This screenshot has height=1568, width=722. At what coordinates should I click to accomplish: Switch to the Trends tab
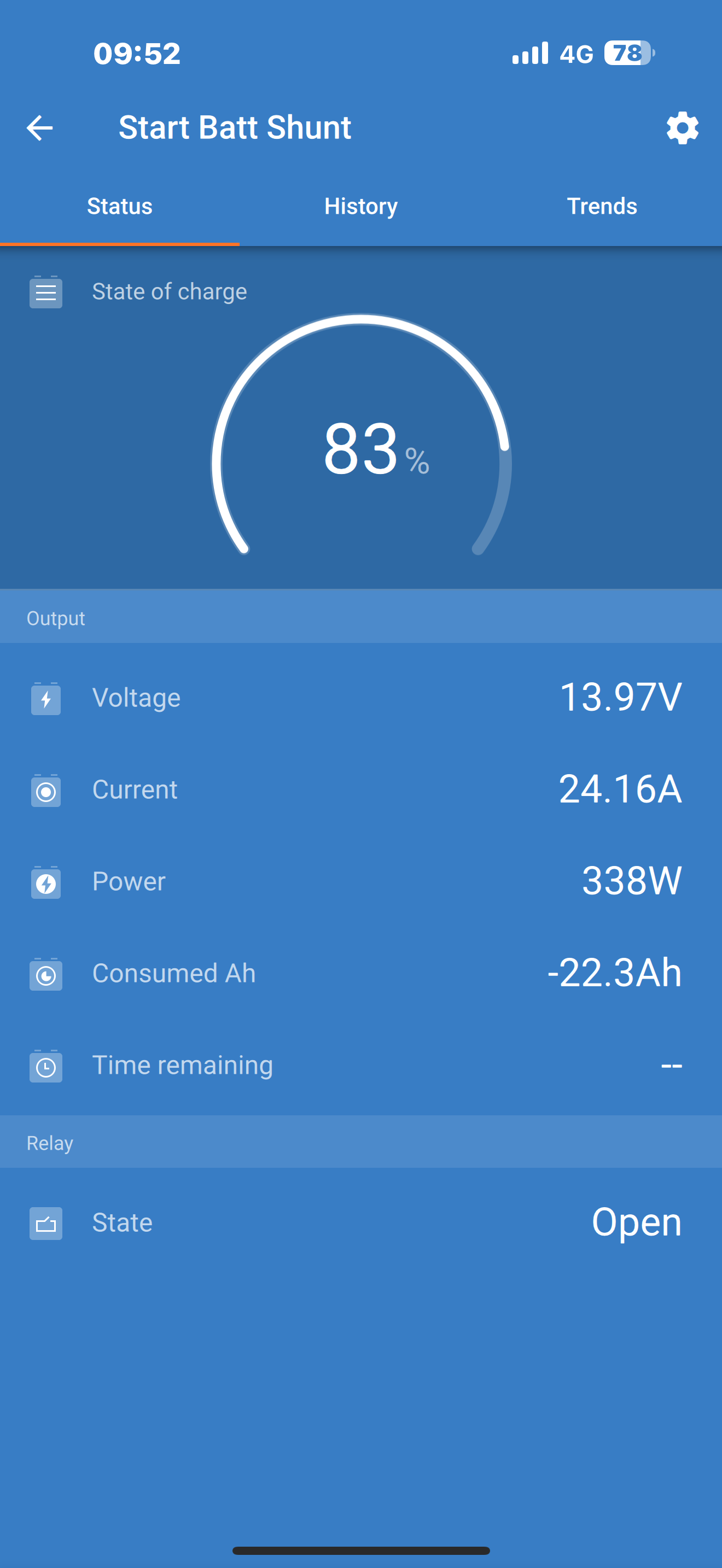tap(602, 206)
